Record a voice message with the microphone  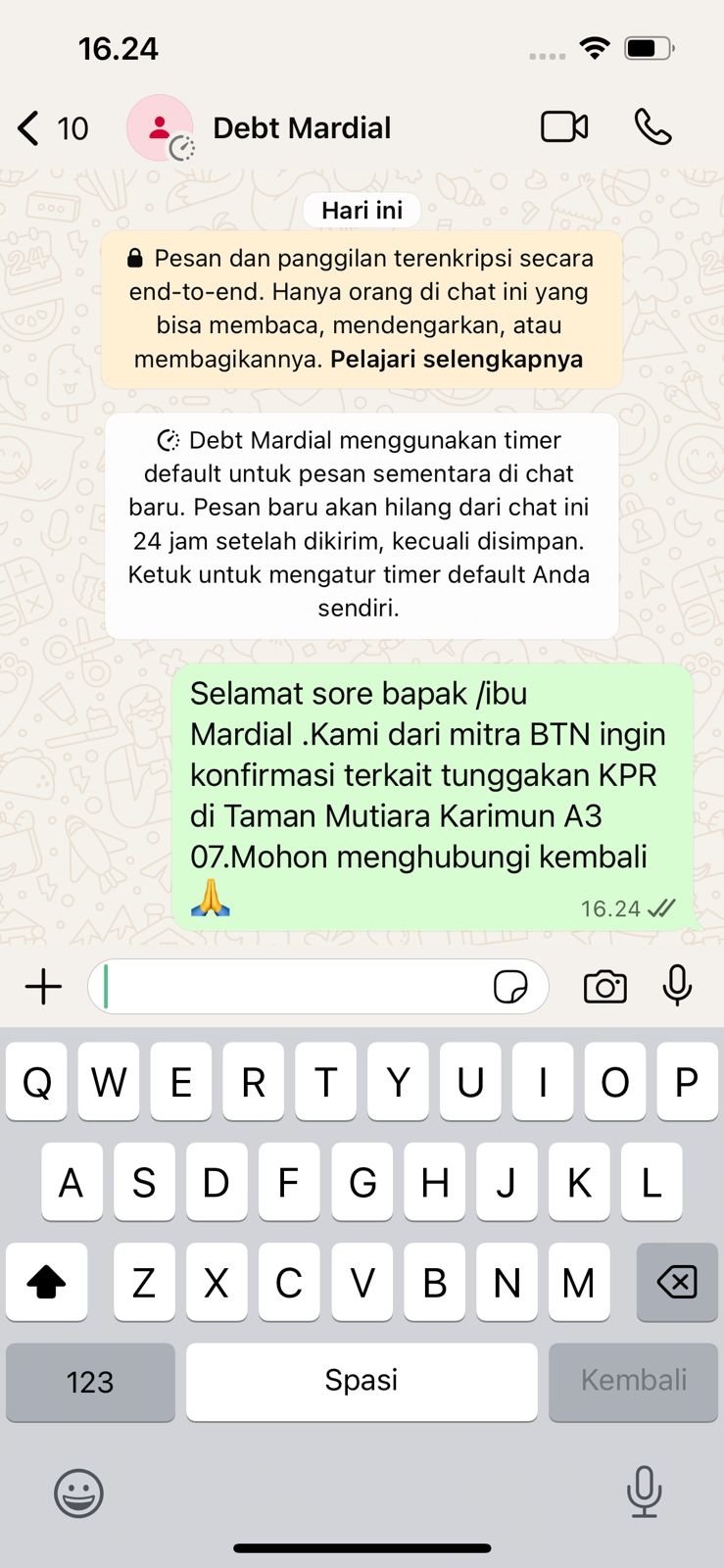(677, 987)
